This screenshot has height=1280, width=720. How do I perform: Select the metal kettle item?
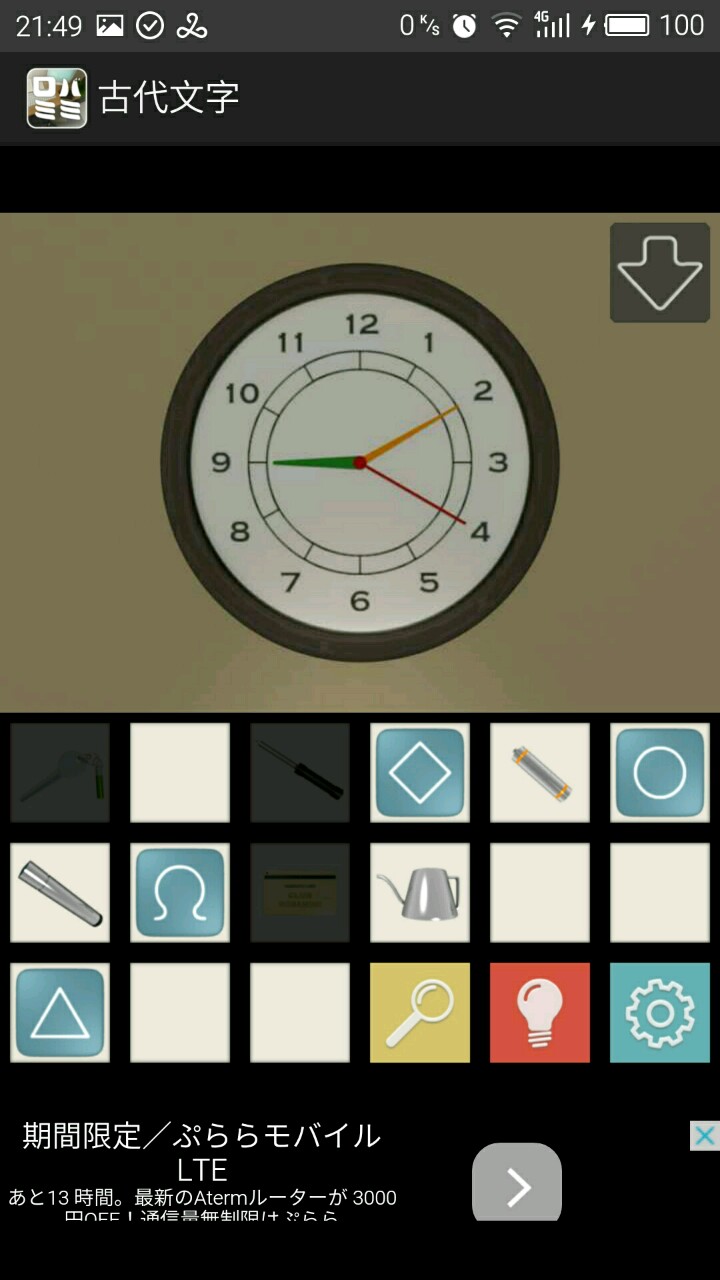coord(420,892)
